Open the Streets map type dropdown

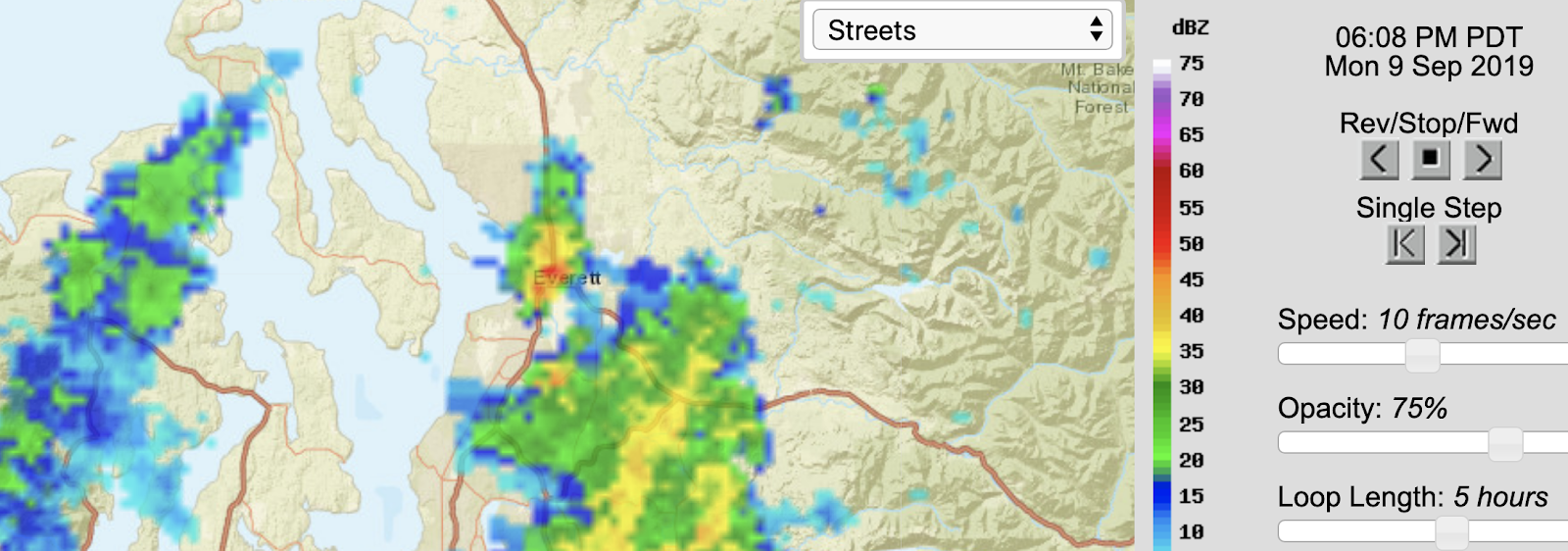[961, 30]
